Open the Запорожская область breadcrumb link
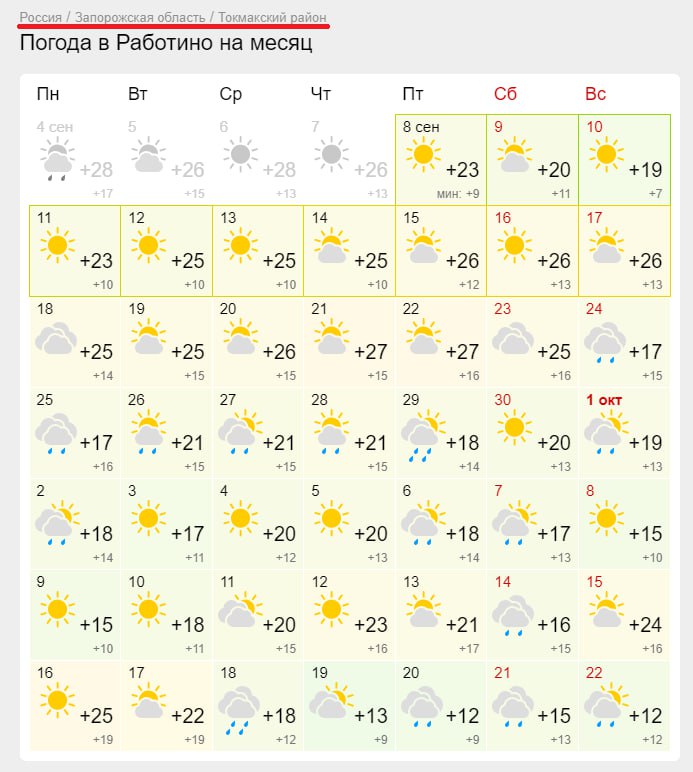 click(x=140, y=18)
